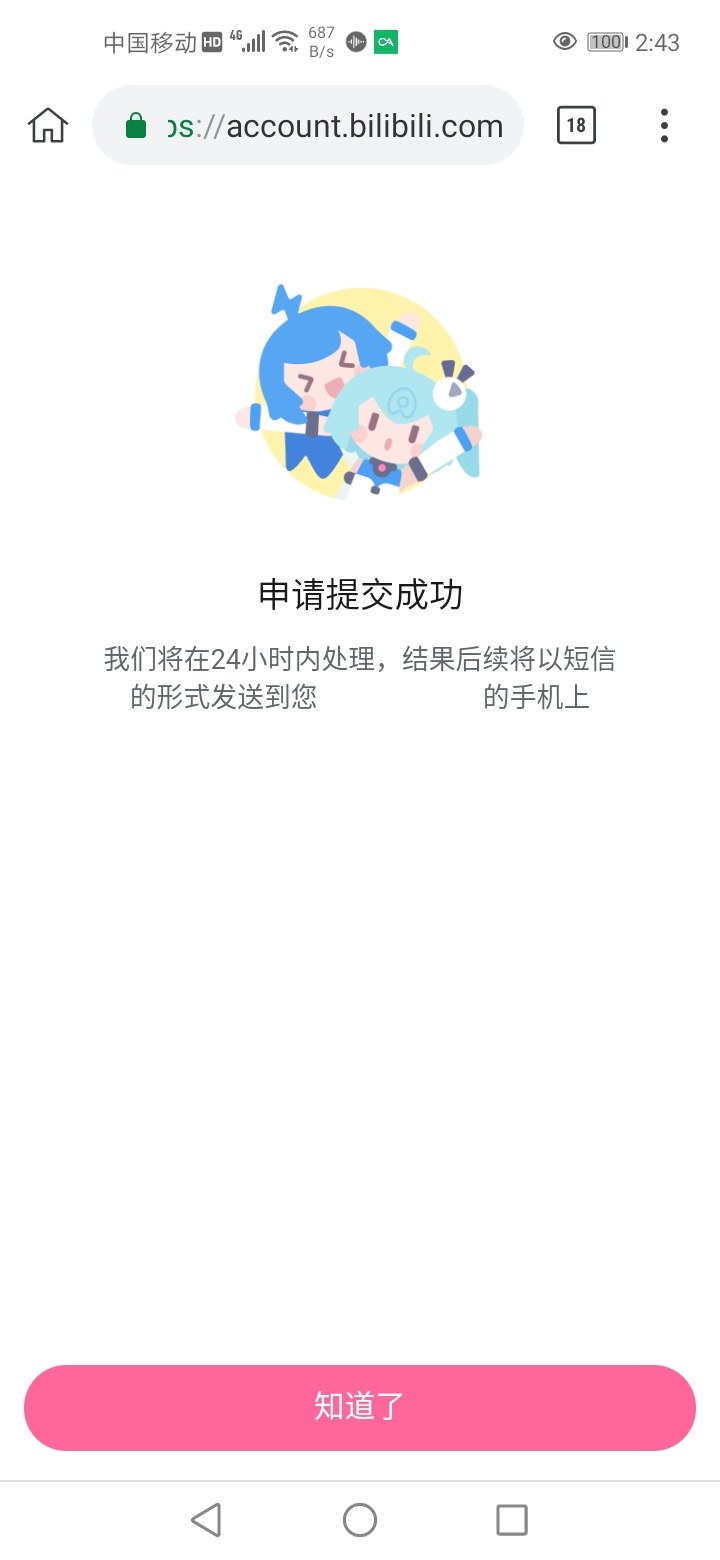Open the tab switcher showing 18 tabs
This screenshot has width=720, height=1560.
tap(576, 125)
